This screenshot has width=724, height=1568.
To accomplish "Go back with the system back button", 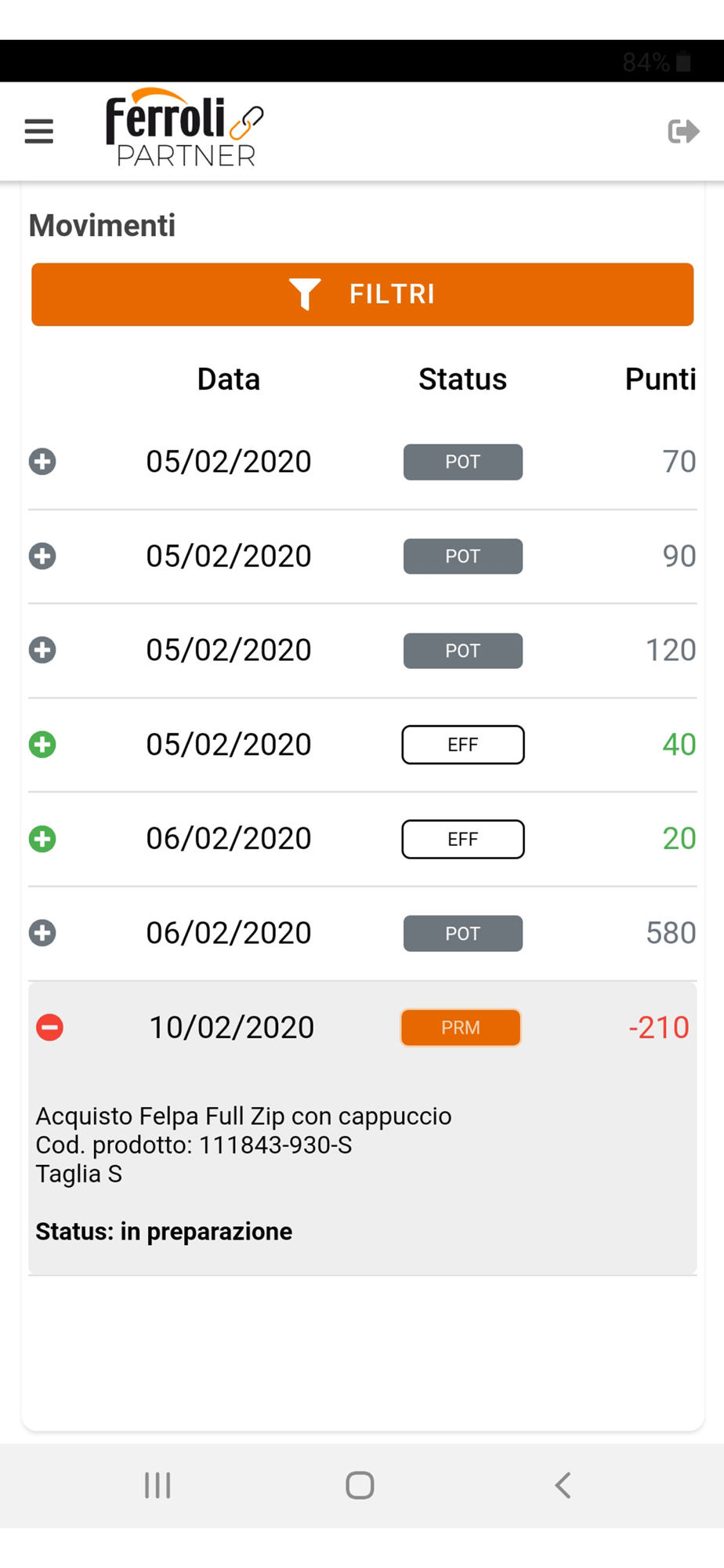I will tap(563, 1485).
